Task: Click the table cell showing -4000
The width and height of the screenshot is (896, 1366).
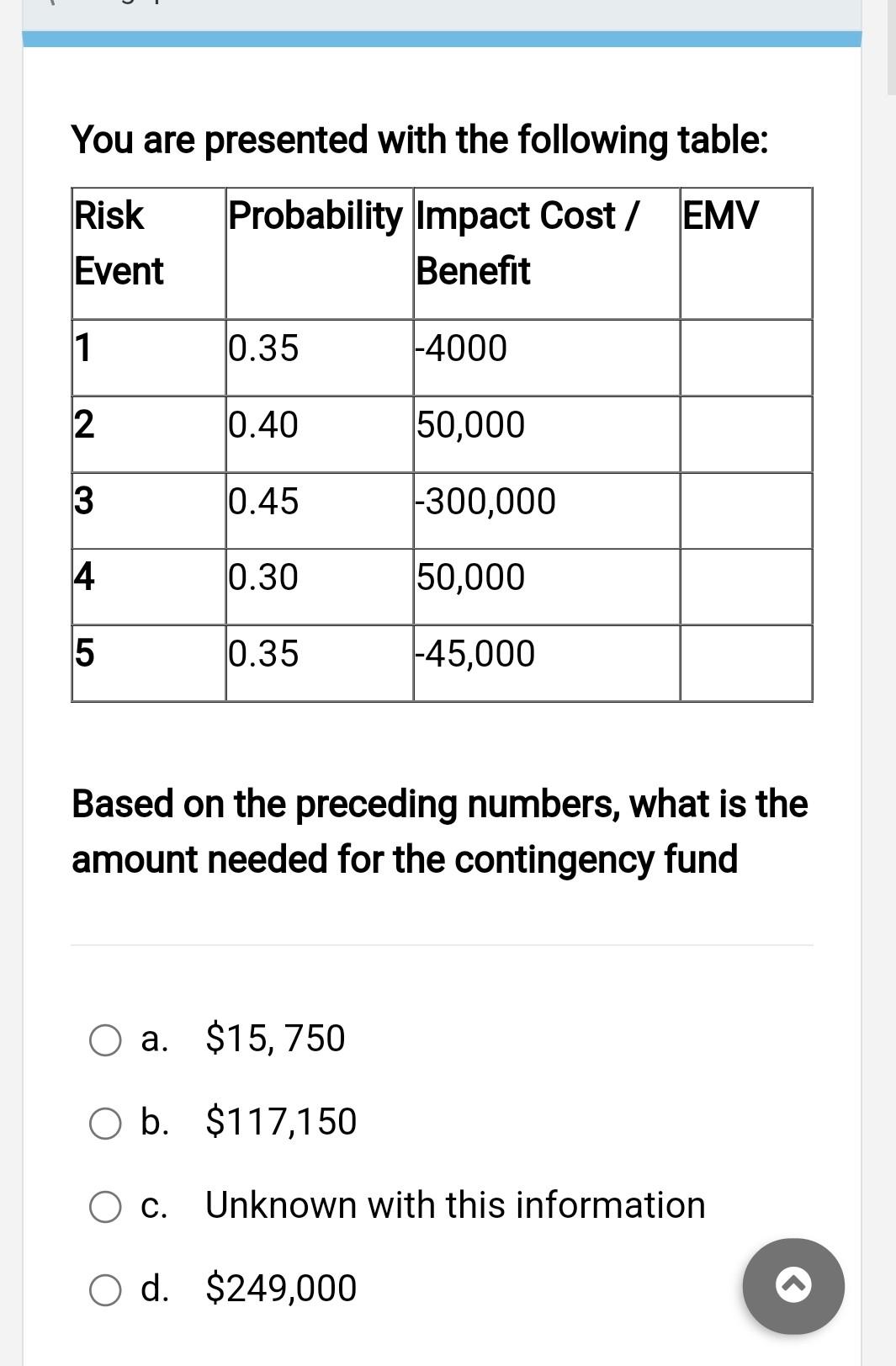Action: coord(460,348)
